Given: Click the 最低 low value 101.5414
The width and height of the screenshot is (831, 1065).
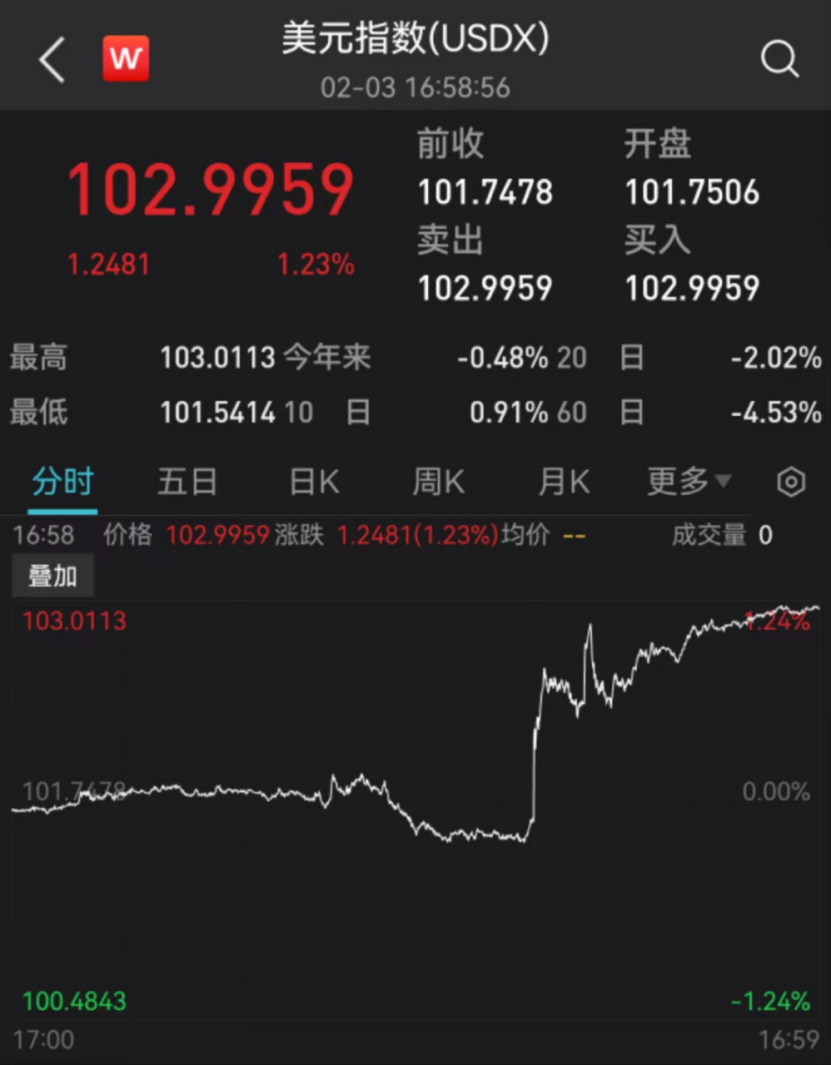Looking at the screenshot, I should click(x=218, y=412).
